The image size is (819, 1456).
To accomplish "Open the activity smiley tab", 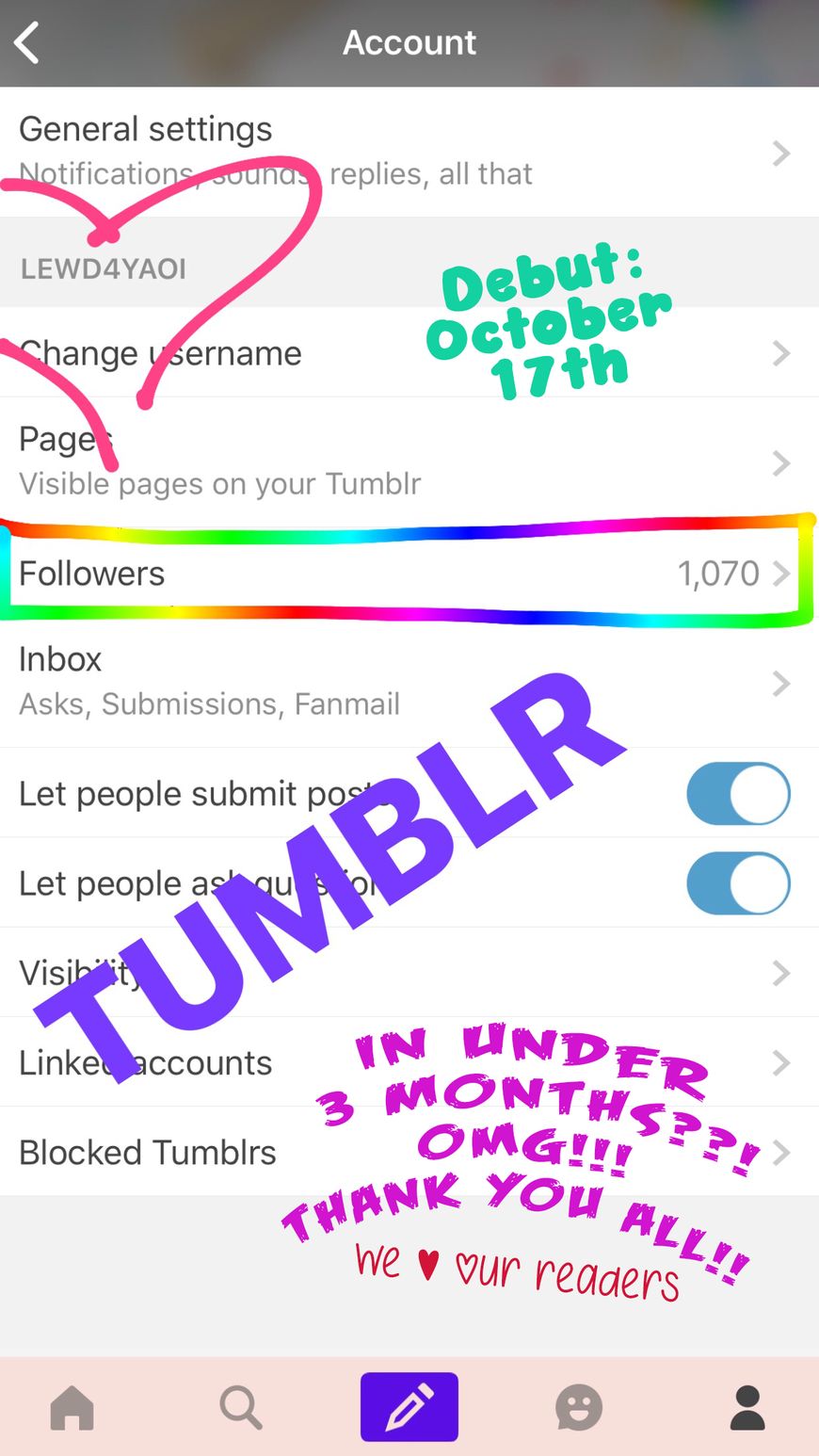I will click(578, 1408).
